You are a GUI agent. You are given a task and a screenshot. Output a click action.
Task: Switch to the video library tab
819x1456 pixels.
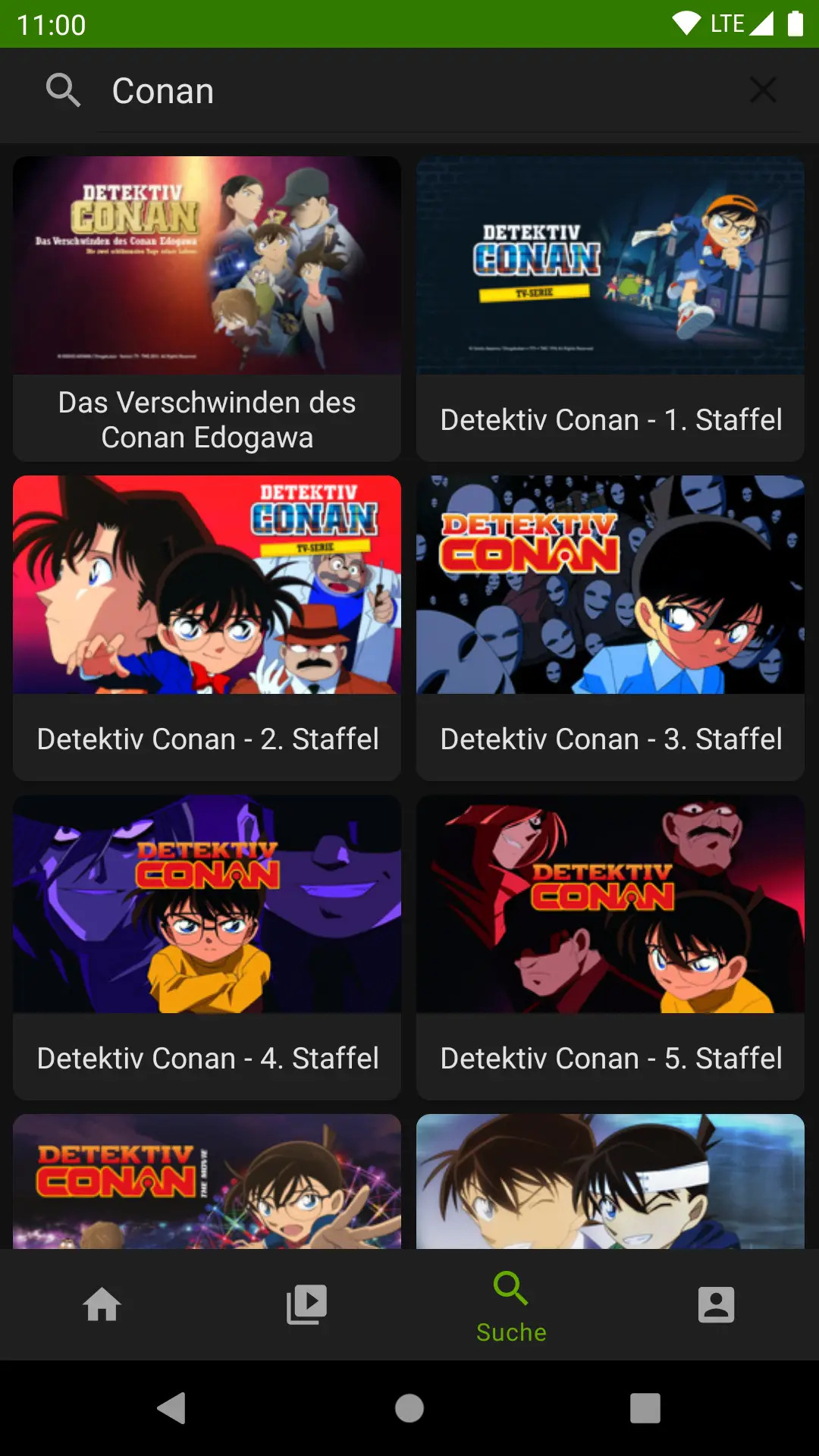(x=307, y=1304)
